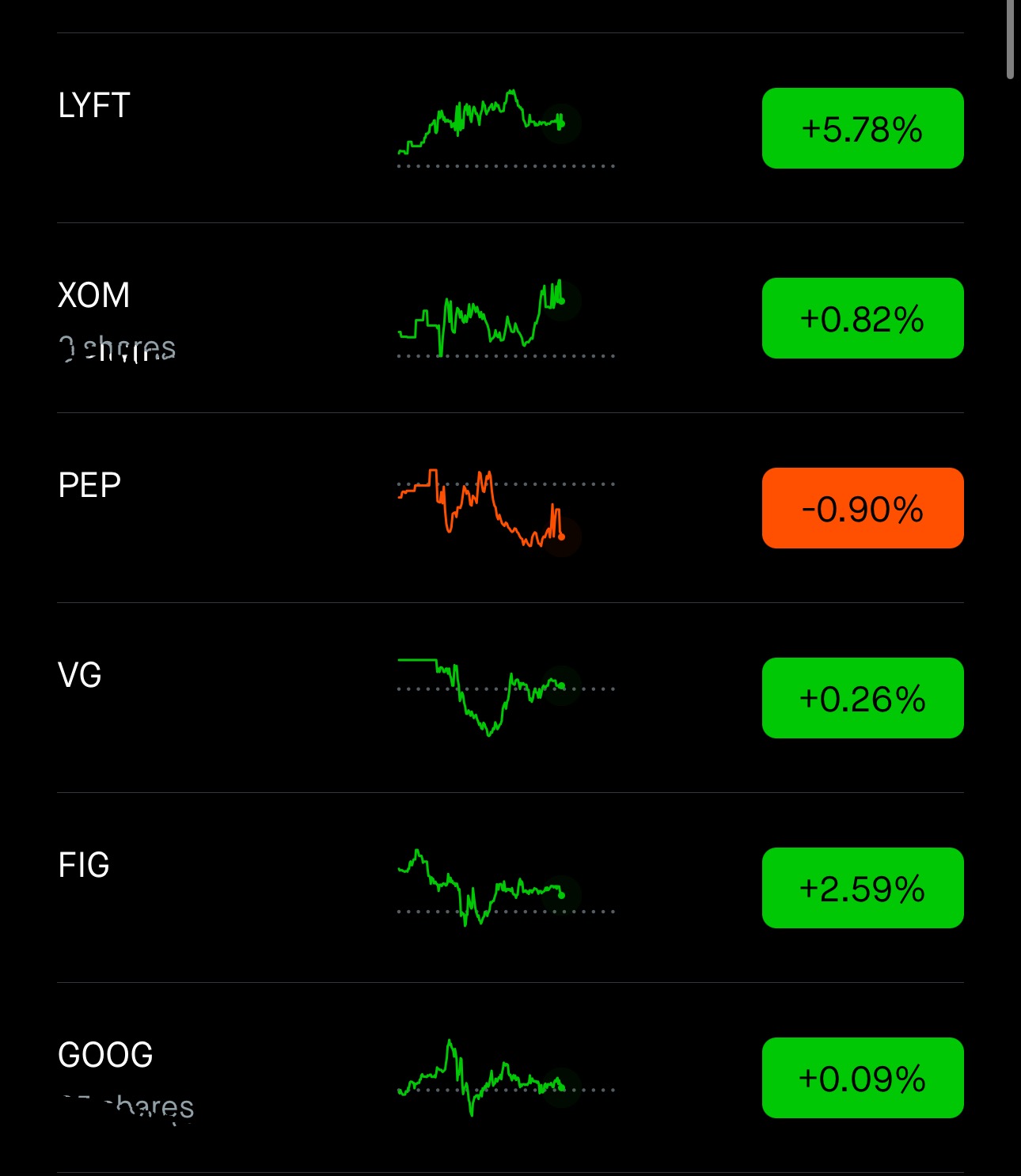Open the XOM stock row
This screenshot has width=1021, height=1176.
94,296
